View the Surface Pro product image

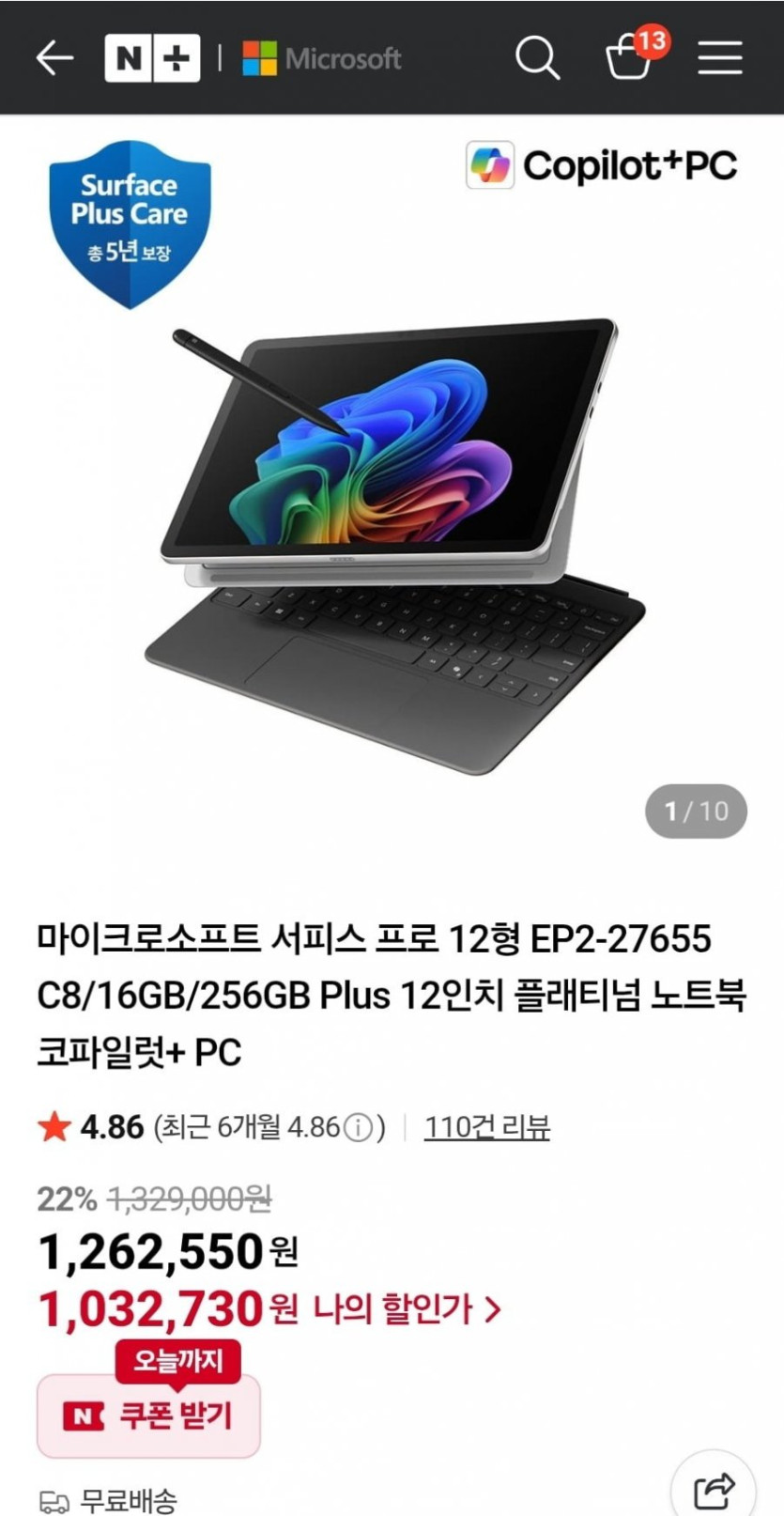pyautogui.click(x=394, y=545)
